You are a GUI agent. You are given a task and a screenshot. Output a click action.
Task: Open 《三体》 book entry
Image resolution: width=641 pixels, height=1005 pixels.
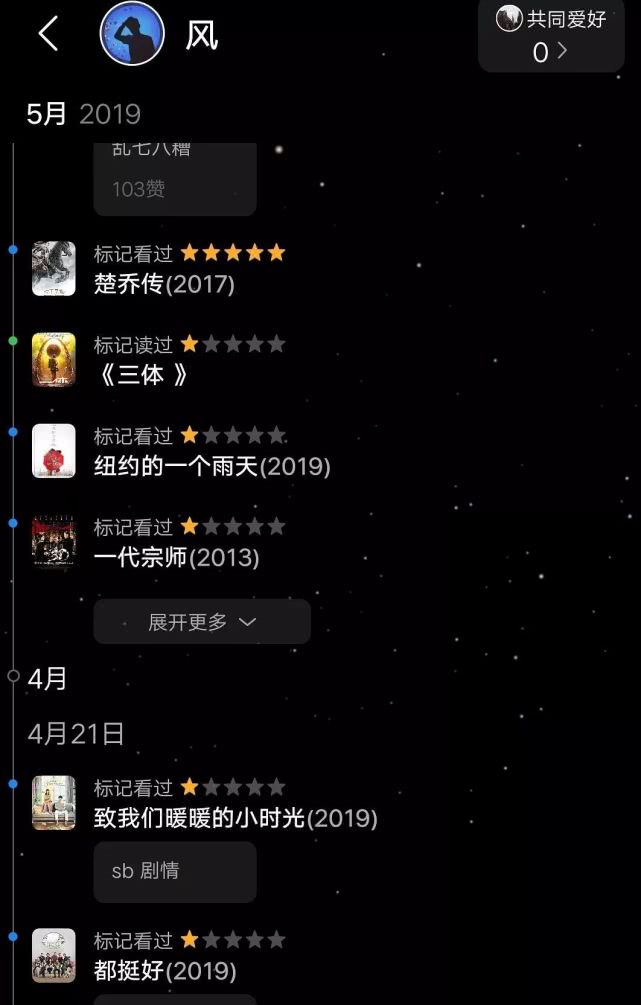[140, 375]
